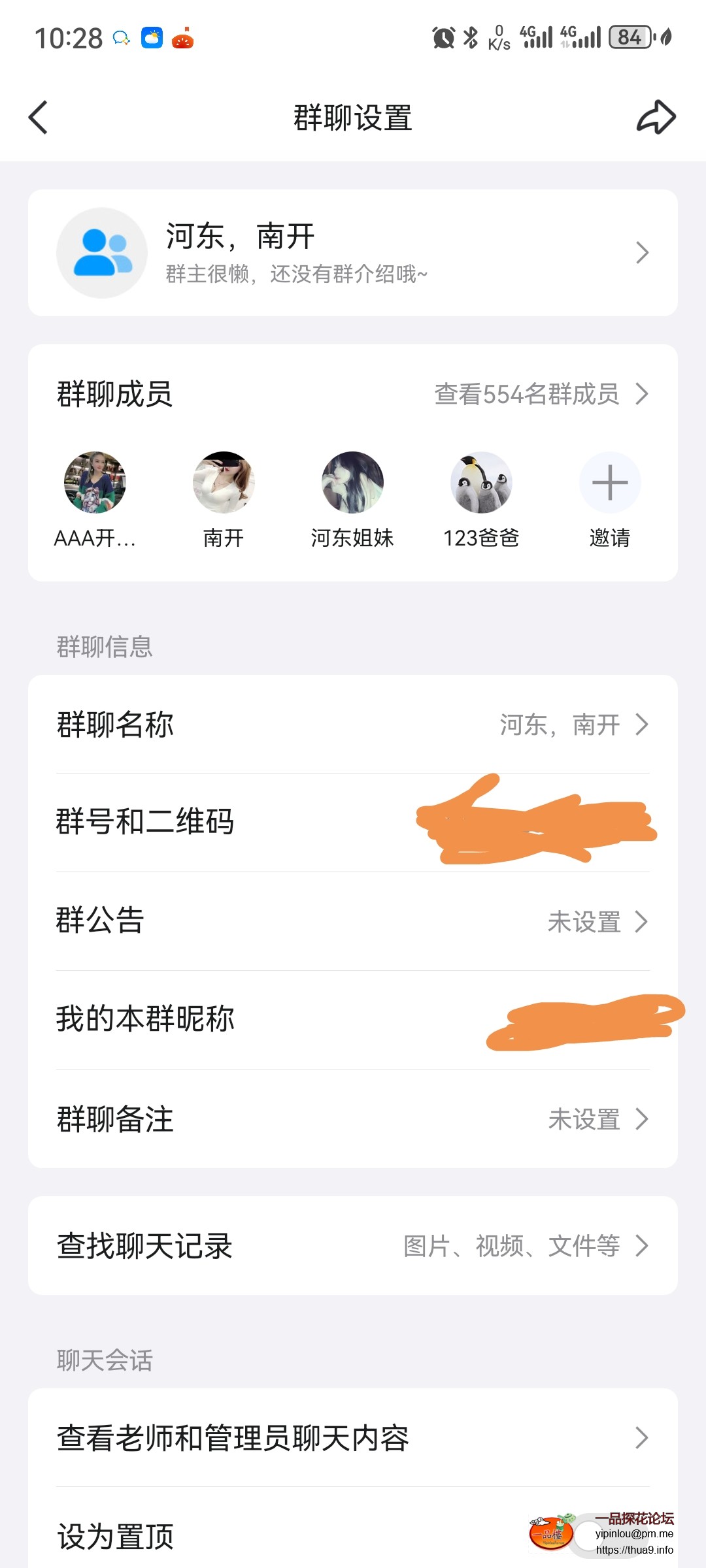
Task: Tap member avatar 南开
Action: click(x=224, y=482)
